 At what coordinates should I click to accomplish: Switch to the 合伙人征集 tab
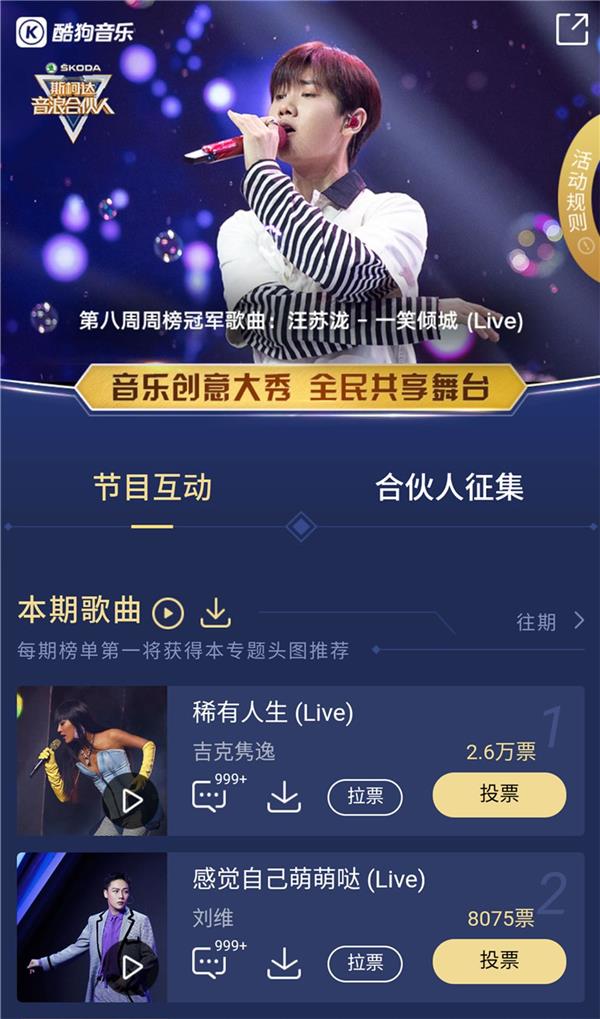449,488
